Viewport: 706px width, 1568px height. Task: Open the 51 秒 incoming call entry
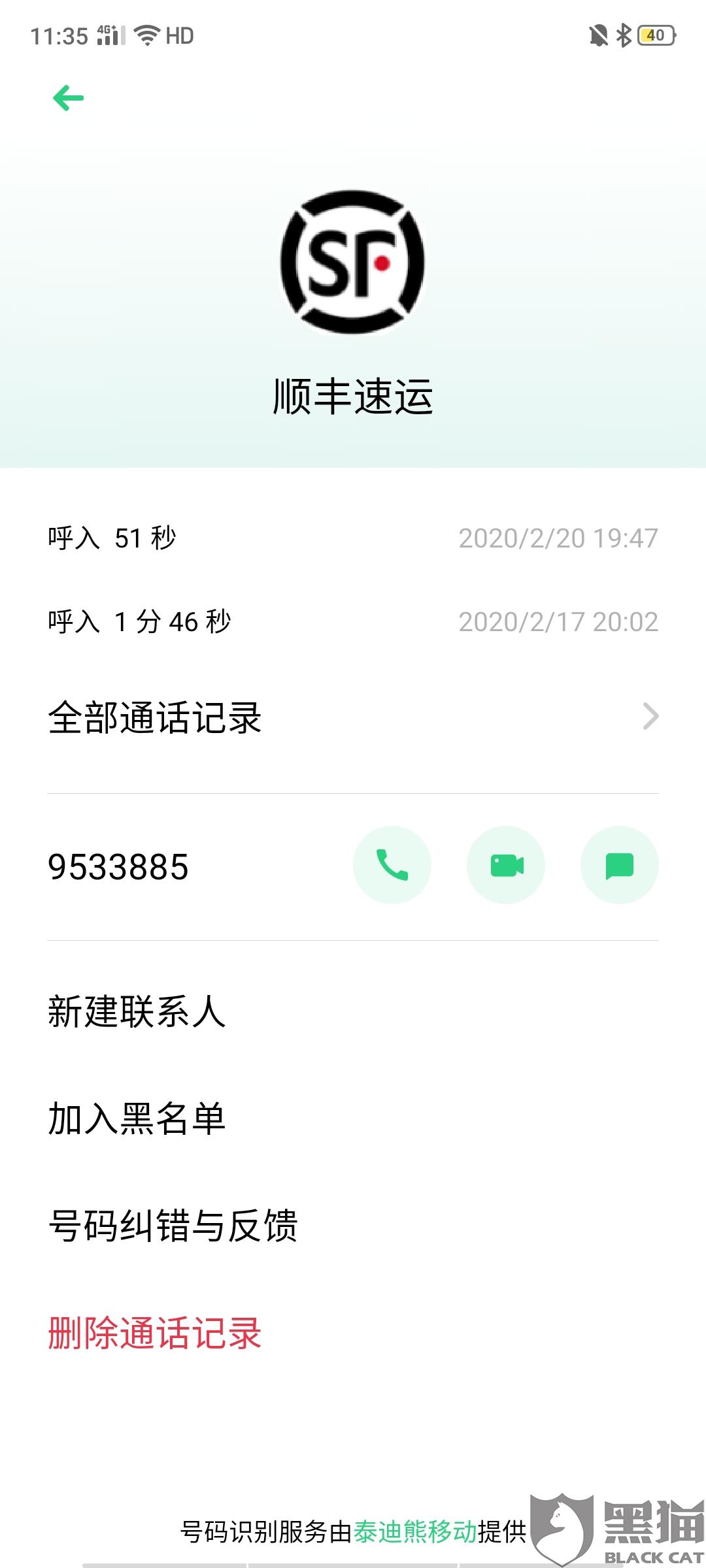(352, 538)
